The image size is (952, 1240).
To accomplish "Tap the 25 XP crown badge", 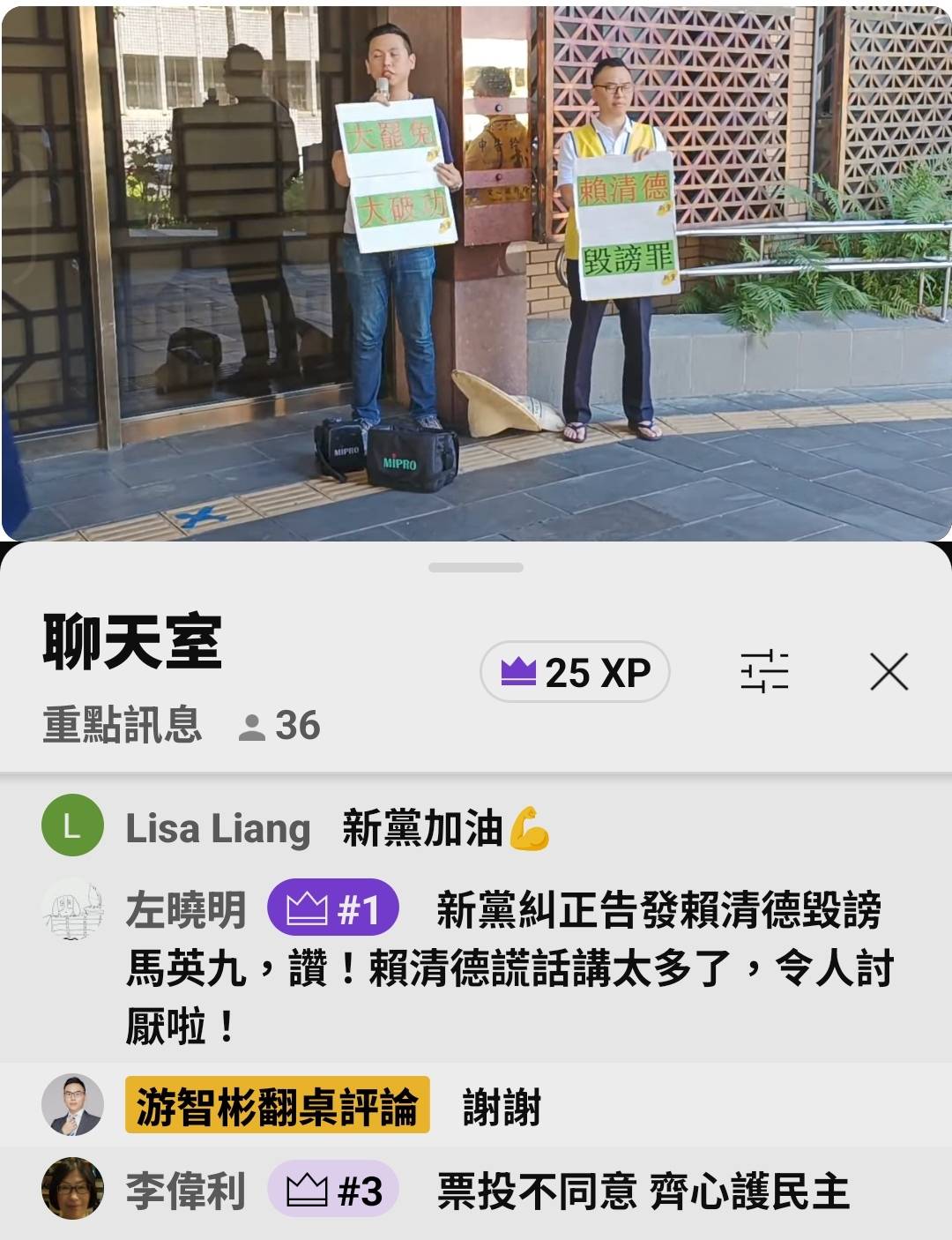I will 575,672.
